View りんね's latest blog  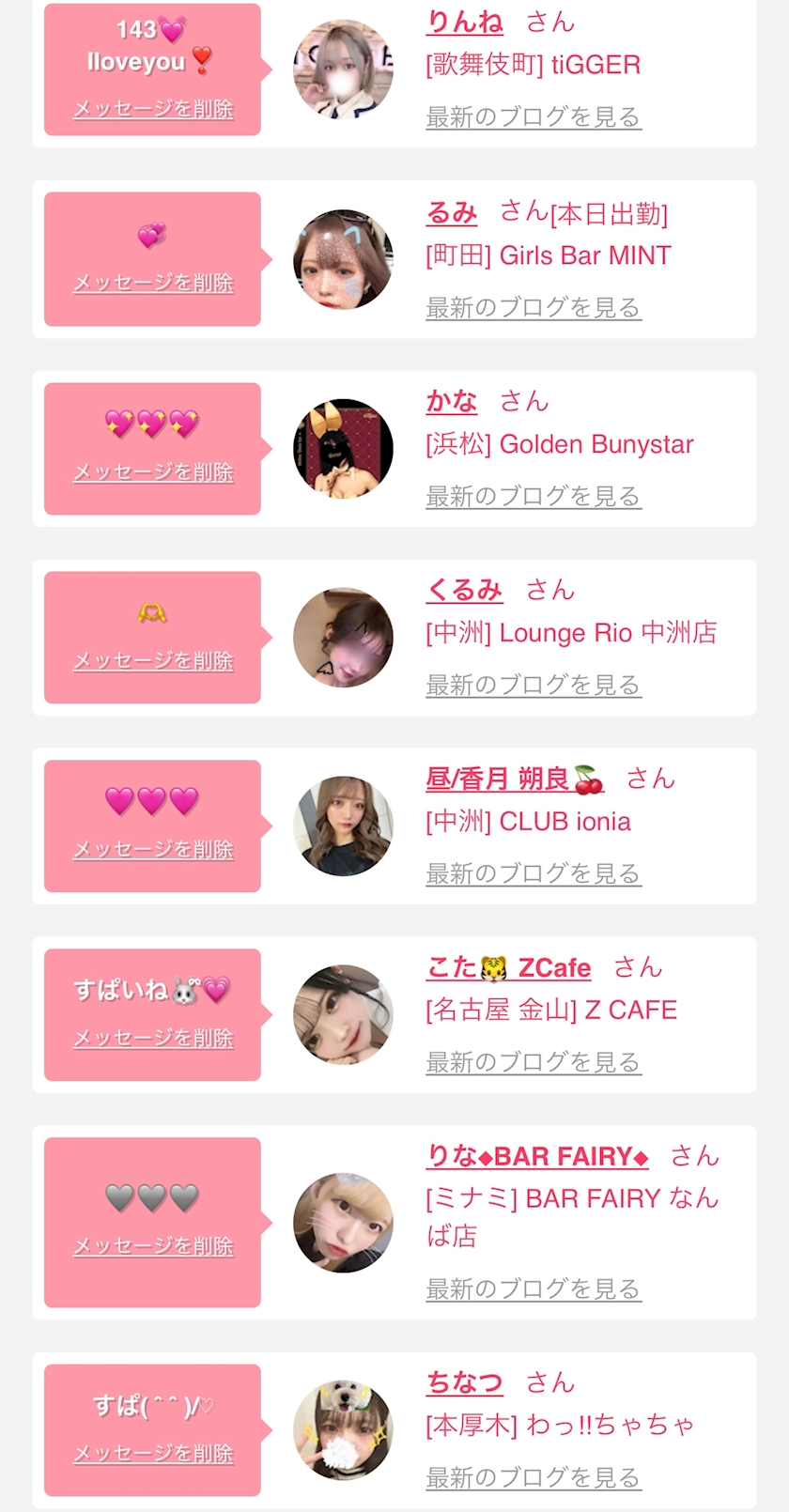(533, 117)
